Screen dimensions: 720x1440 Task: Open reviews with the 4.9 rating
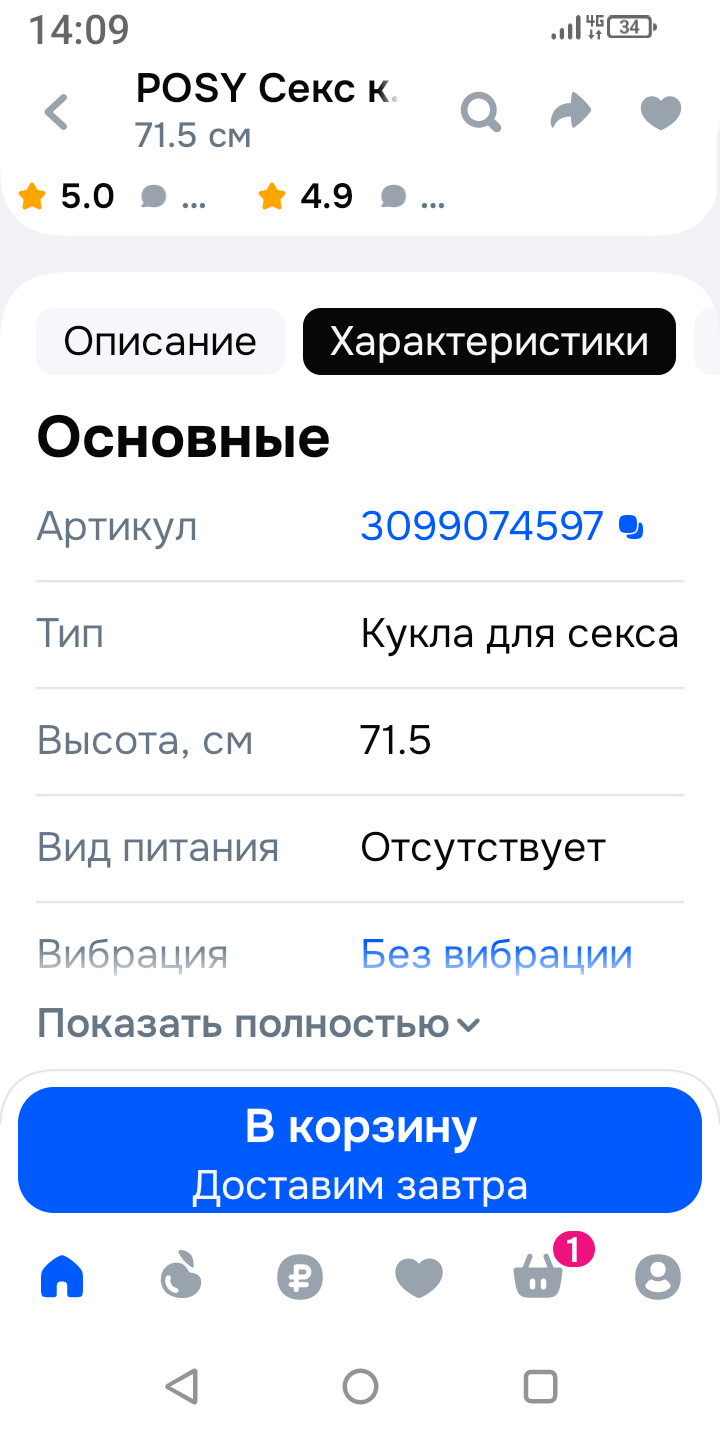click(350, 197)
